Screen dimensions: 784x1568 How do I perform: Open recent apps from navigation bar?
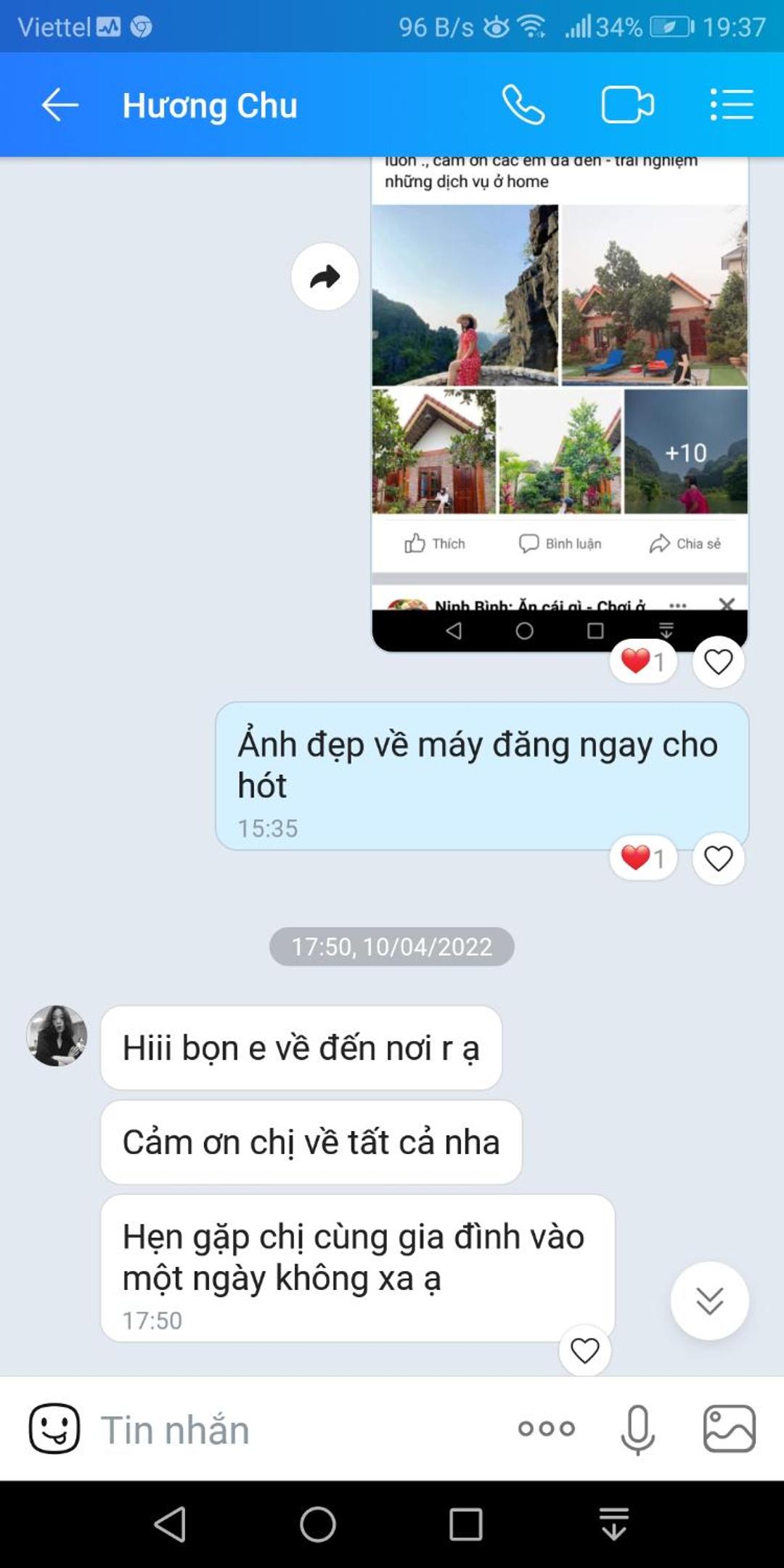[x=465, y=1524]
